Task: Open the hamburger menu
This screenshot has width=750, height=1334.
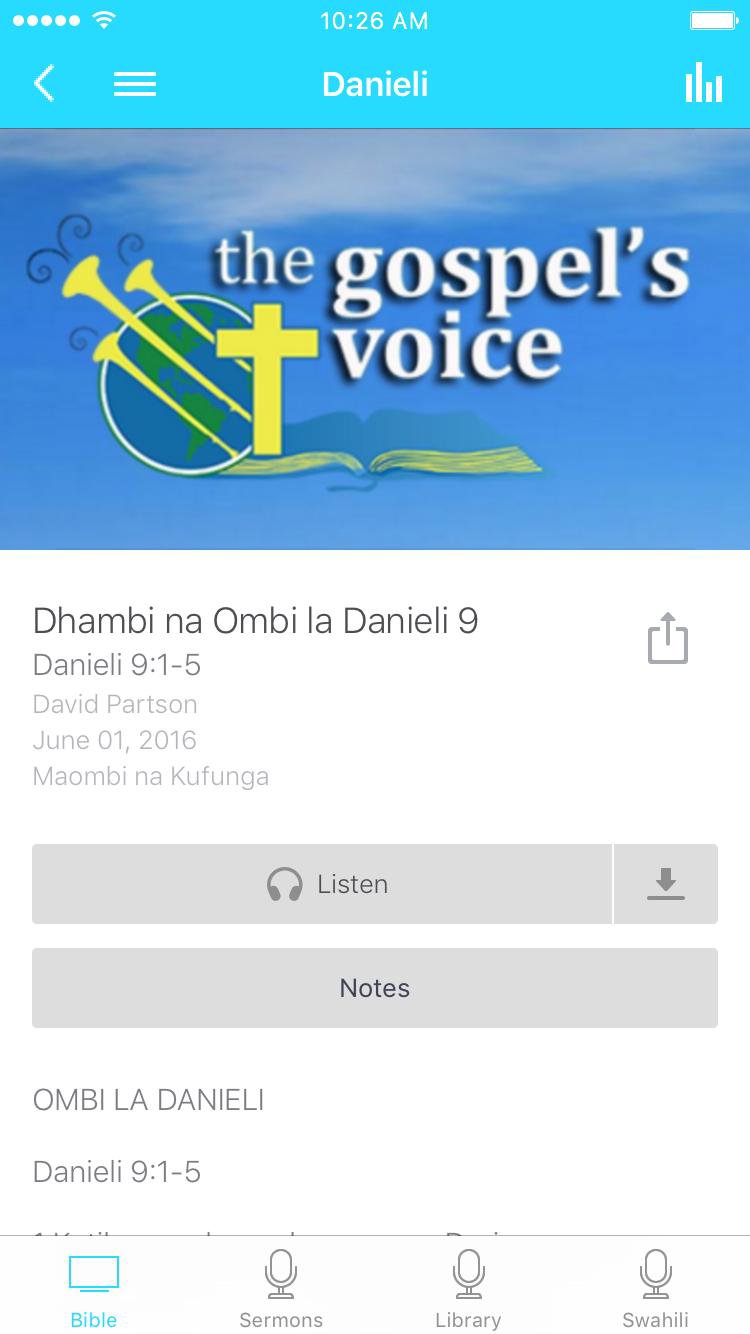Action: click(x=135, y=84)
